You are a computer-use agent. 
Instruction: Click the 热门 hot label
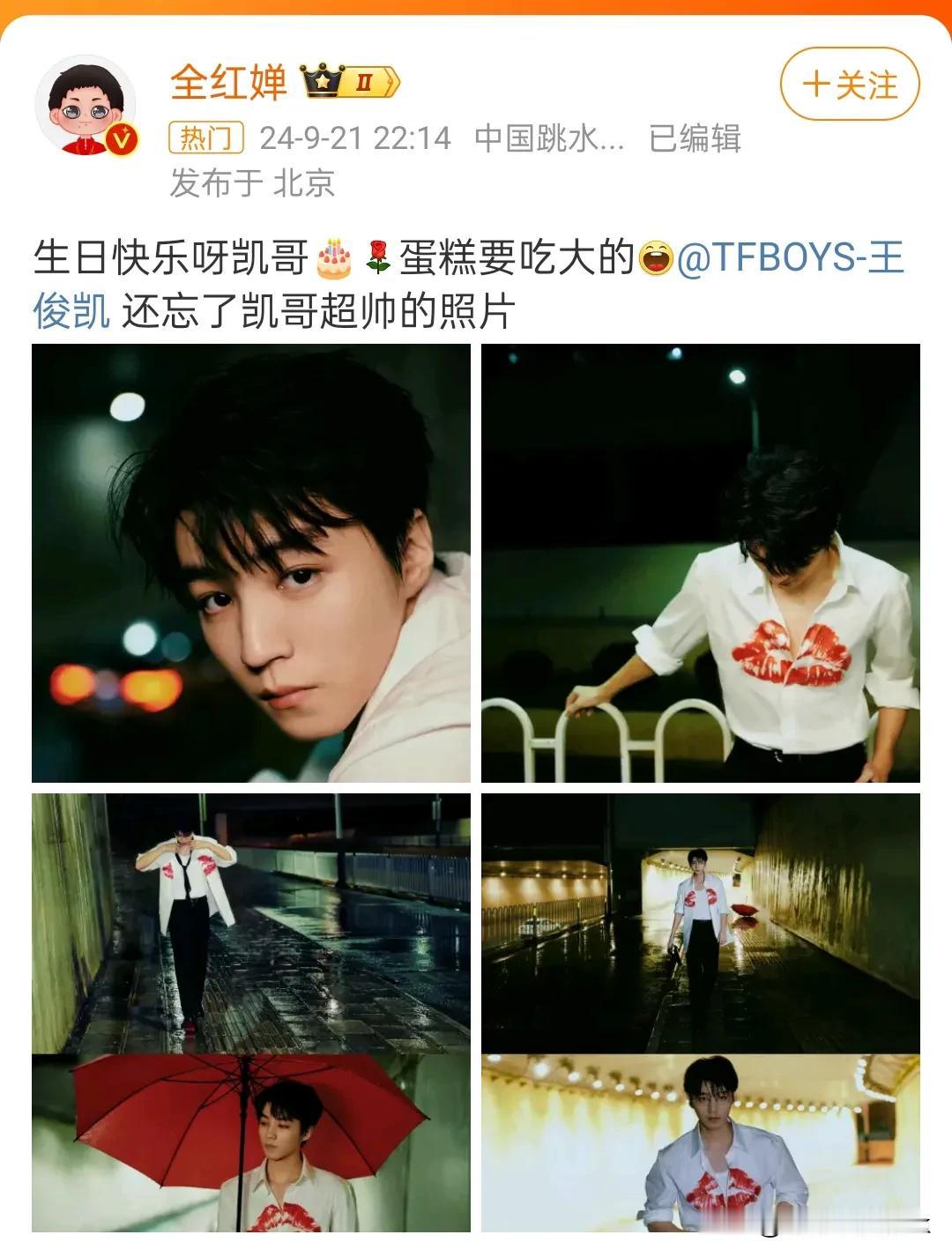[x=207, y=137]
